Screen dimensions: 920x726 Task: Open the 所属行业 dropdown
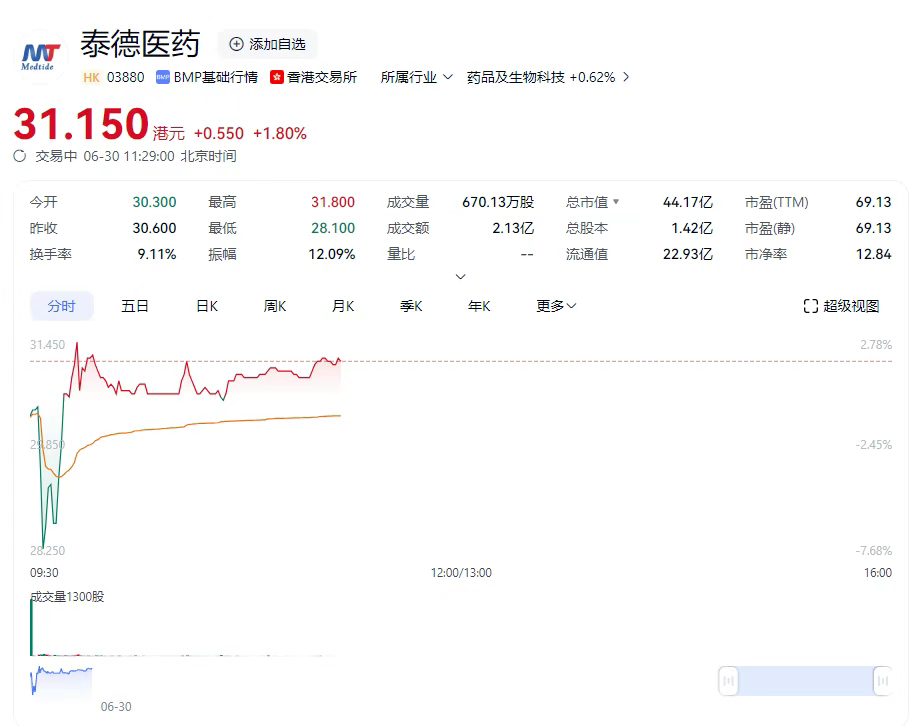(x=416, y=77)
